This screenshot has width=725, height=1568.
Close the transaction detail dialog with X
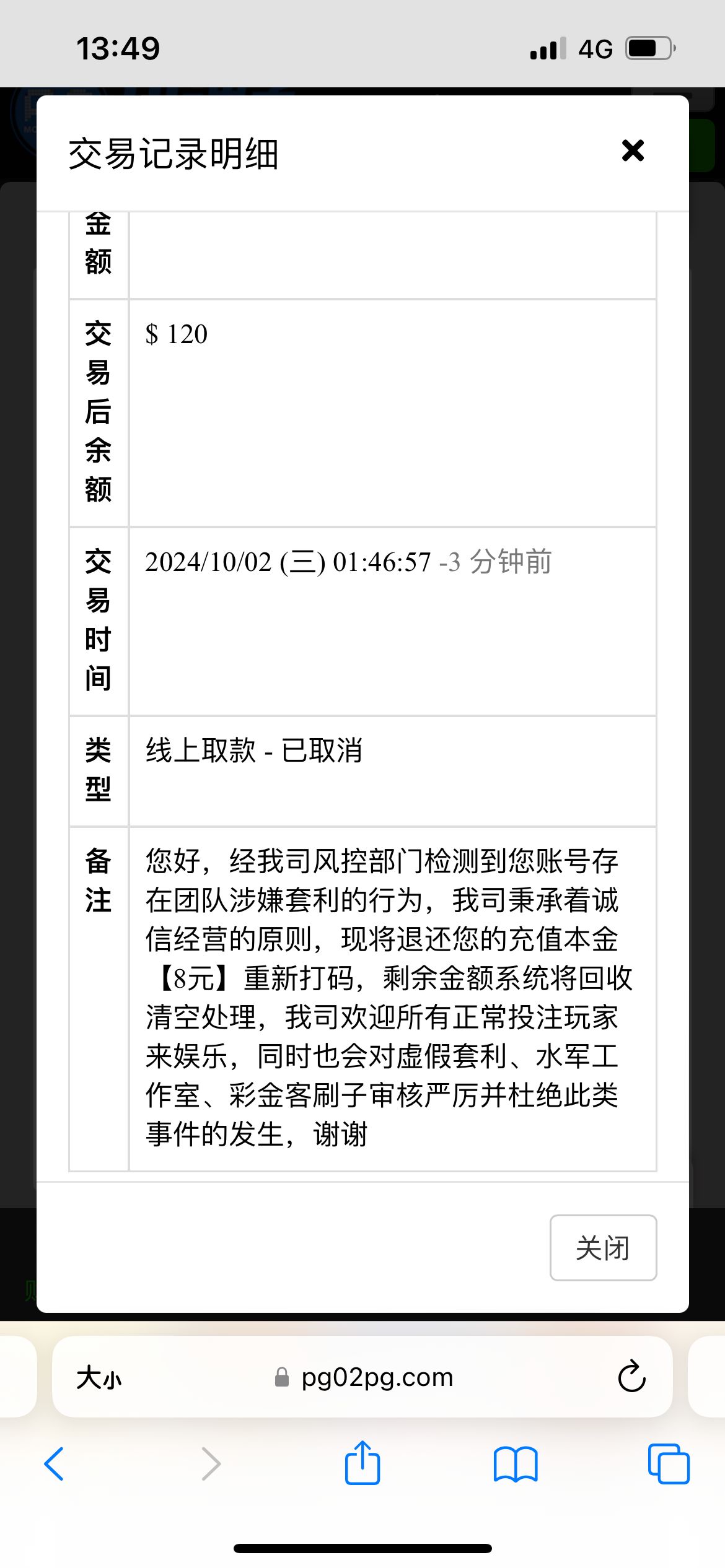633,150
